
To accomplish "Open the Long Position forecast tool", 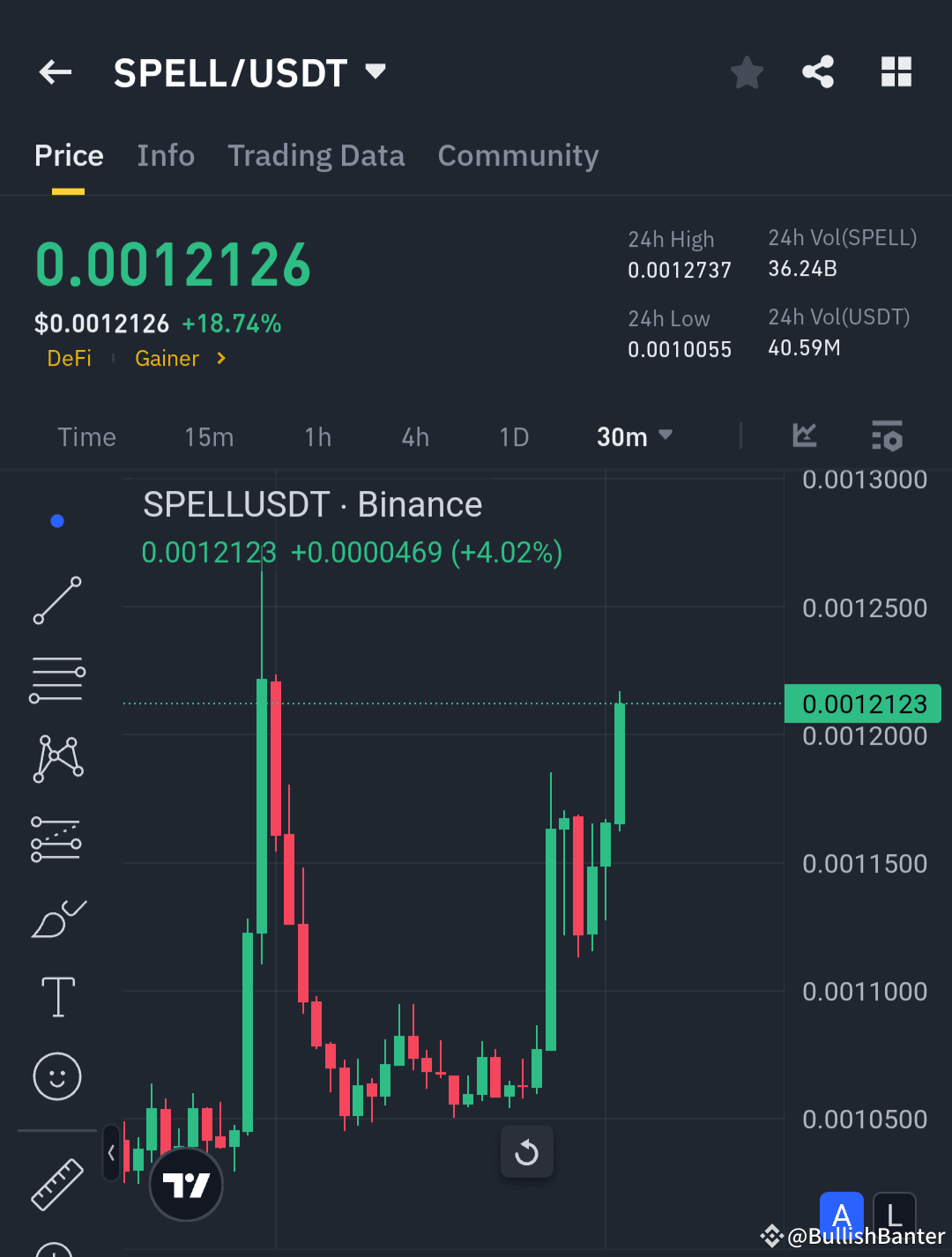I will (x=56, y=837).
